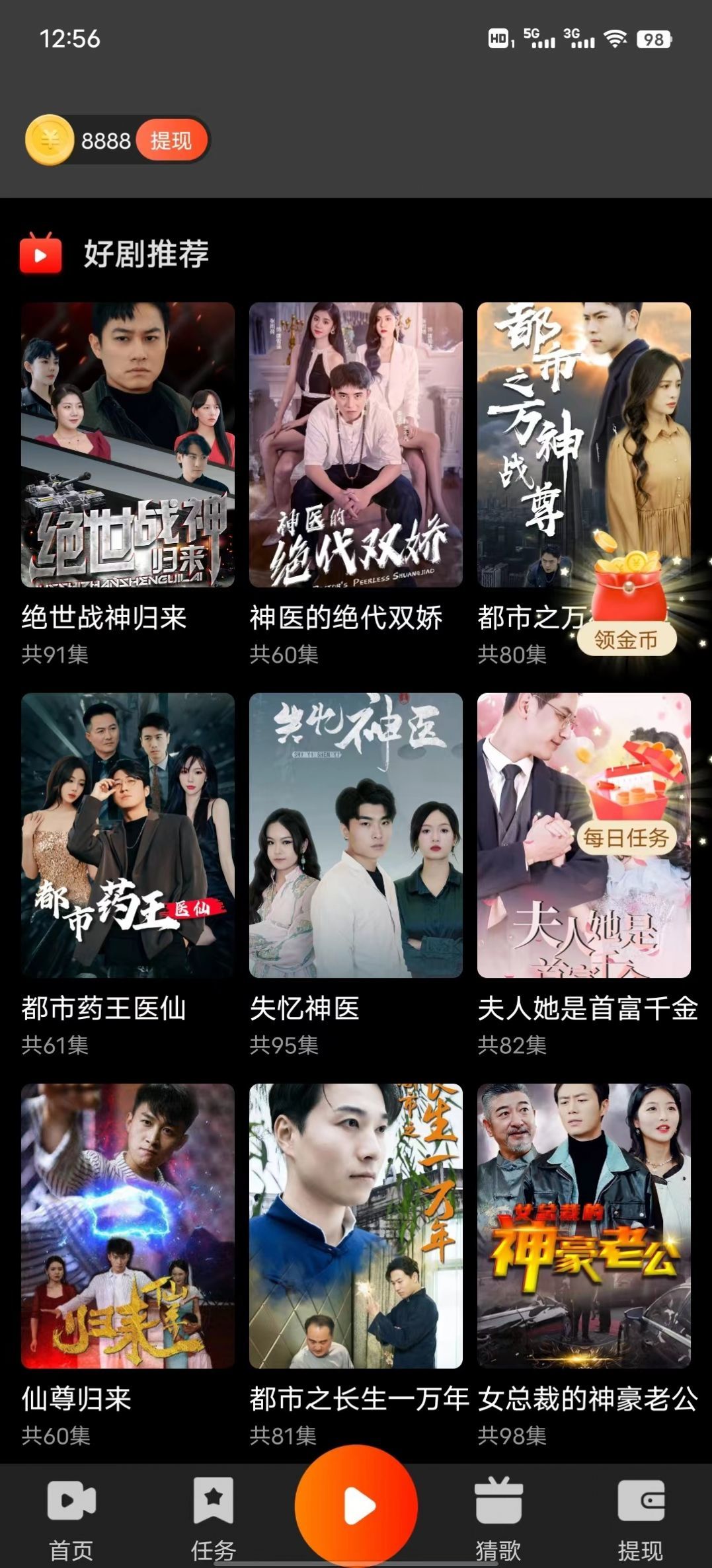
Task: Watch the drama 失忆神医
Action: point(356,835)
